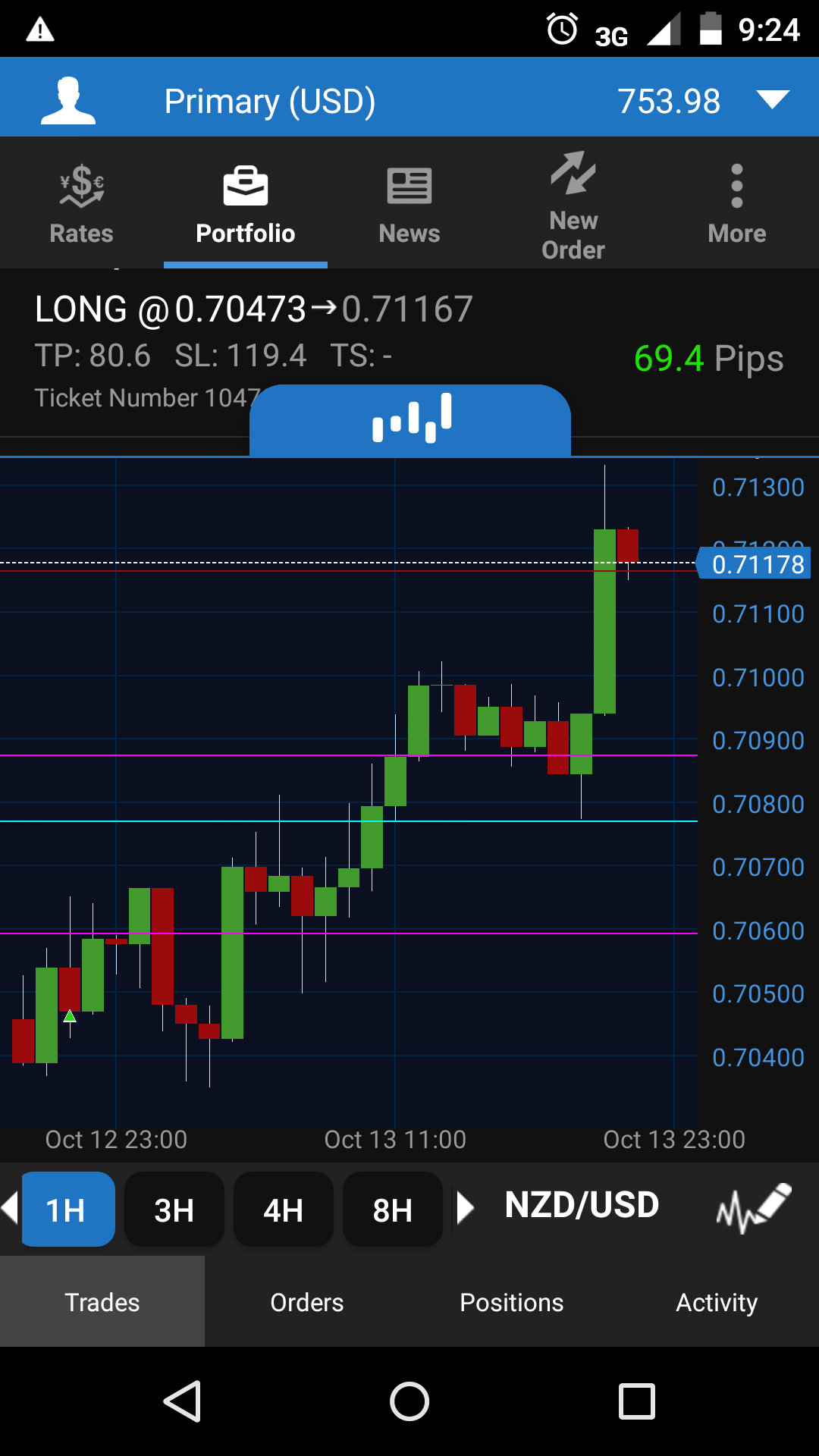
Task: Switch to the Orders section
Action: coord(307,1302)
